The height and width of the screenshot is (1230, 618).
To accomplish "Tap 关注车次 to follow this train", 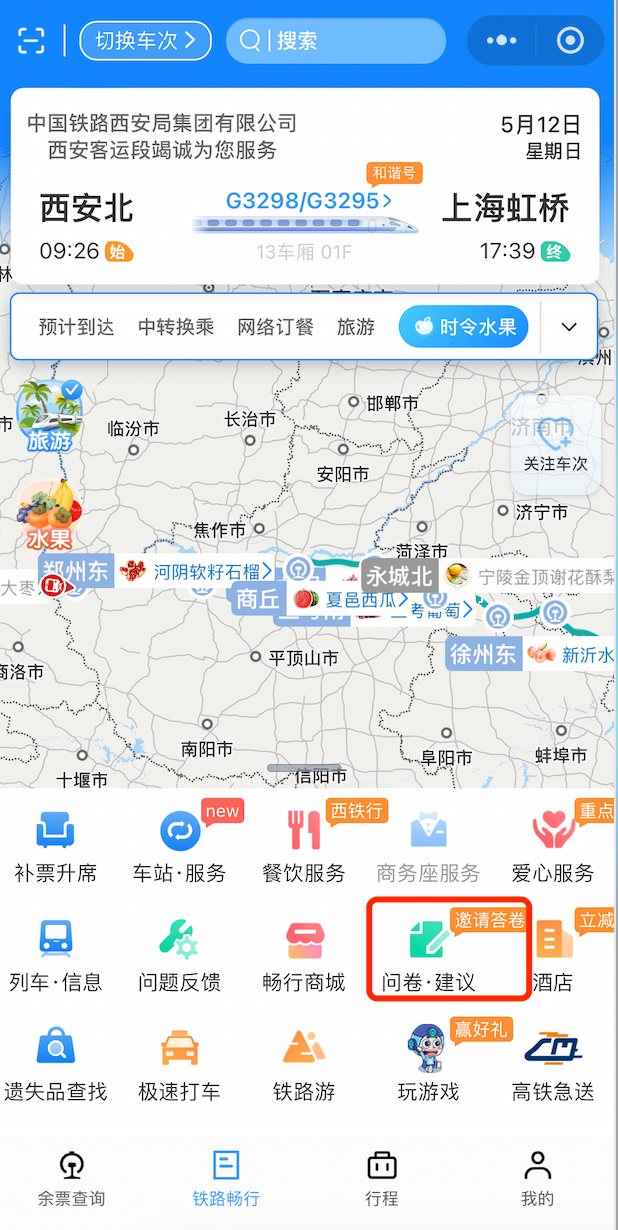I will pos(555,447).
